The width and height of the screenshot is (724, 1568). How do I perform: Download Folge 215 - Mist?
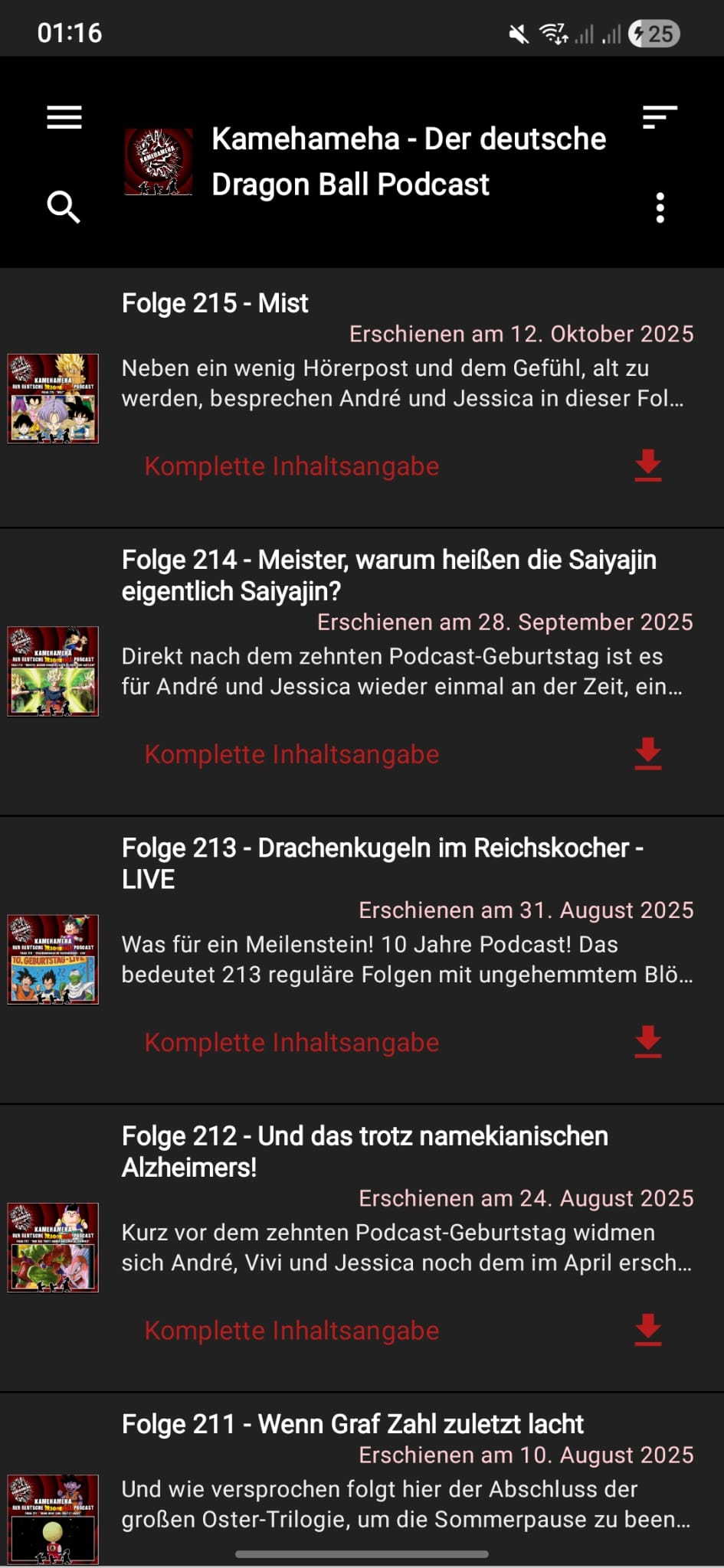coord(648,465)
